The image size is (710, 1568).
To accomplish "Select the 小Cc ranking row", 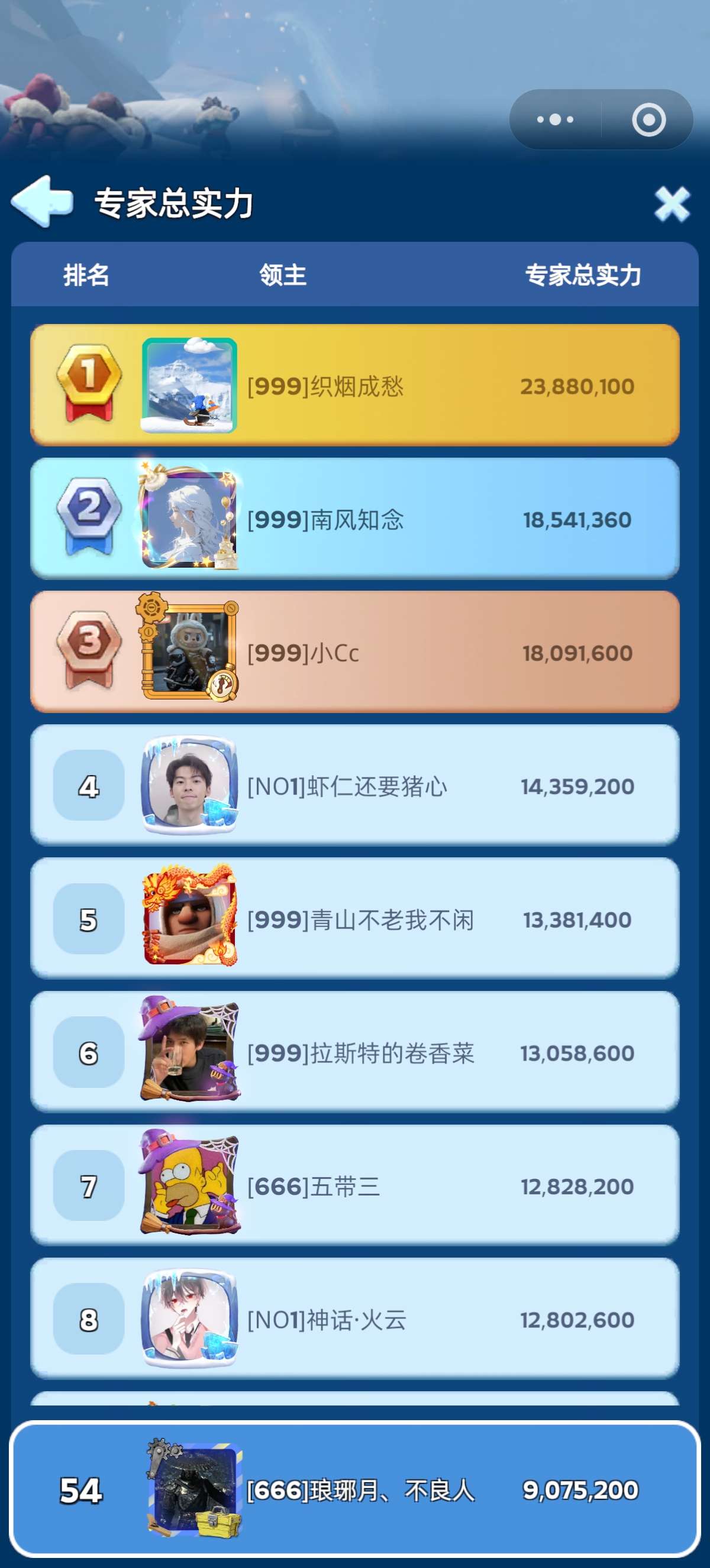I will [x=354, y=652].
